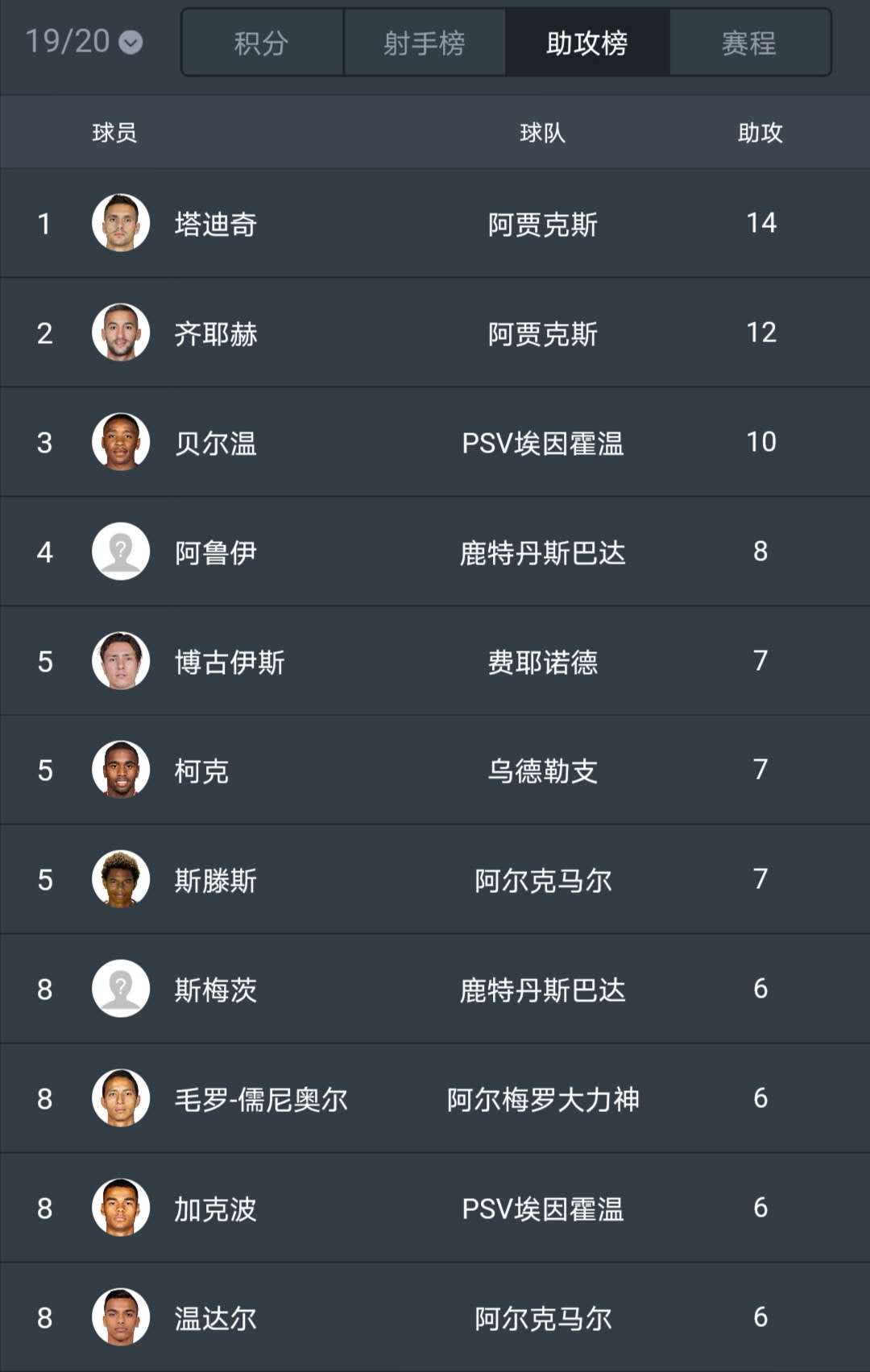The height and width of the screenshot is (1372, 870).
Task: Click Stengs' player portrait
Action: [121, 878]
